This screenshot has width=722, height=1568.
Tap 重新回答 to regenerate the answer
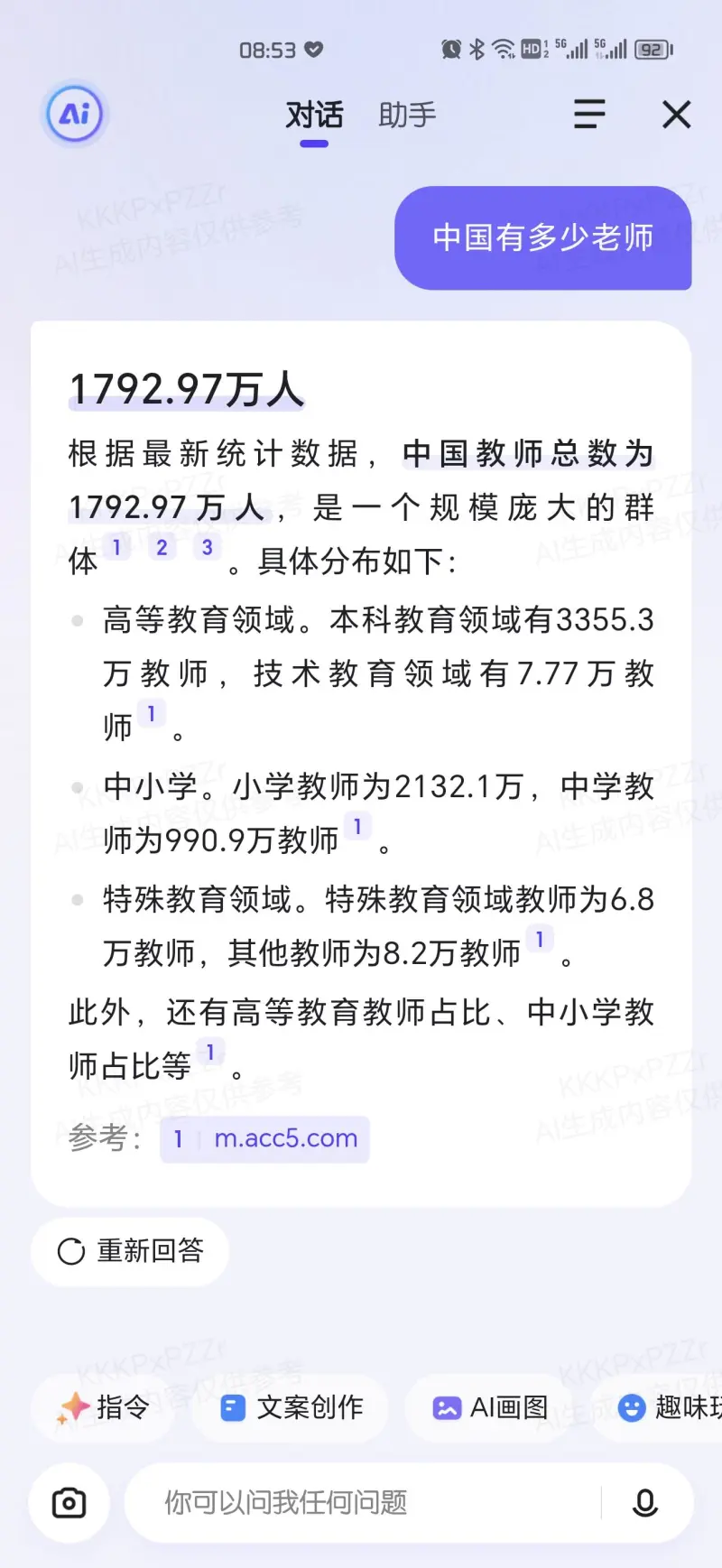(130, 1251)
